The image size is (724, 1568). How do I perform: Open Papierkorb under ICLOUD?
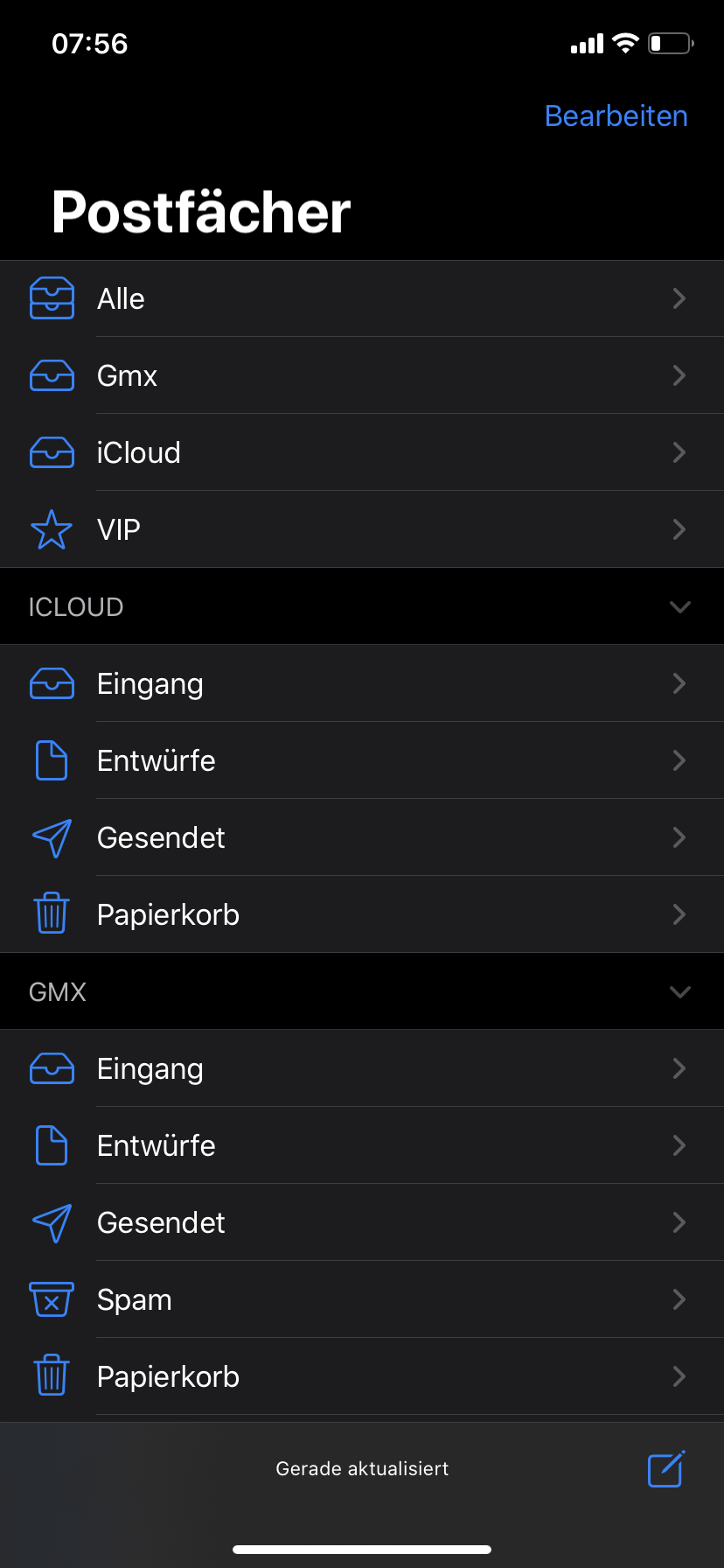(362, 914)
